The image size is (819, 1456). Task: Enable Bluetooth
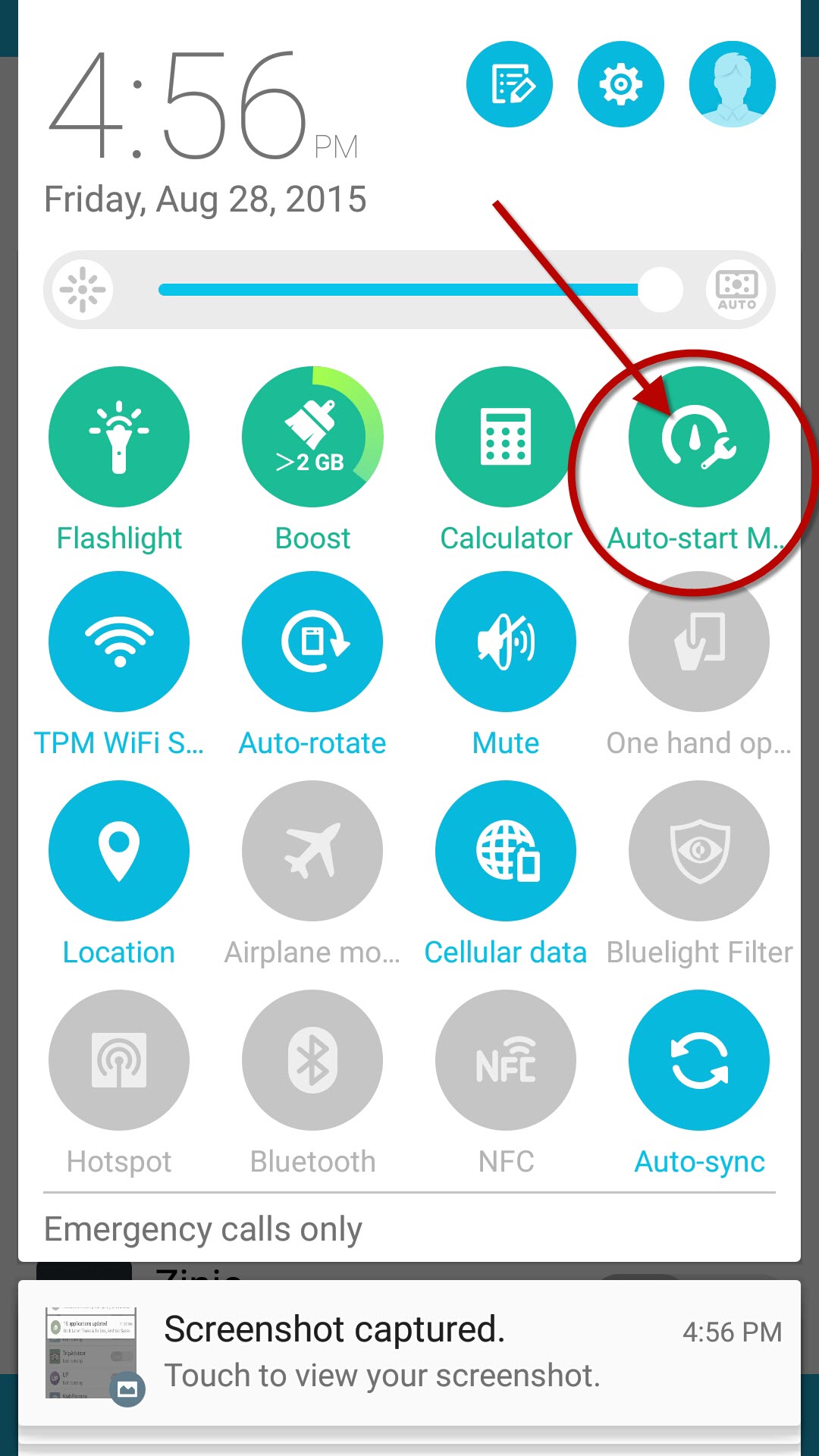coord(312,1060)
